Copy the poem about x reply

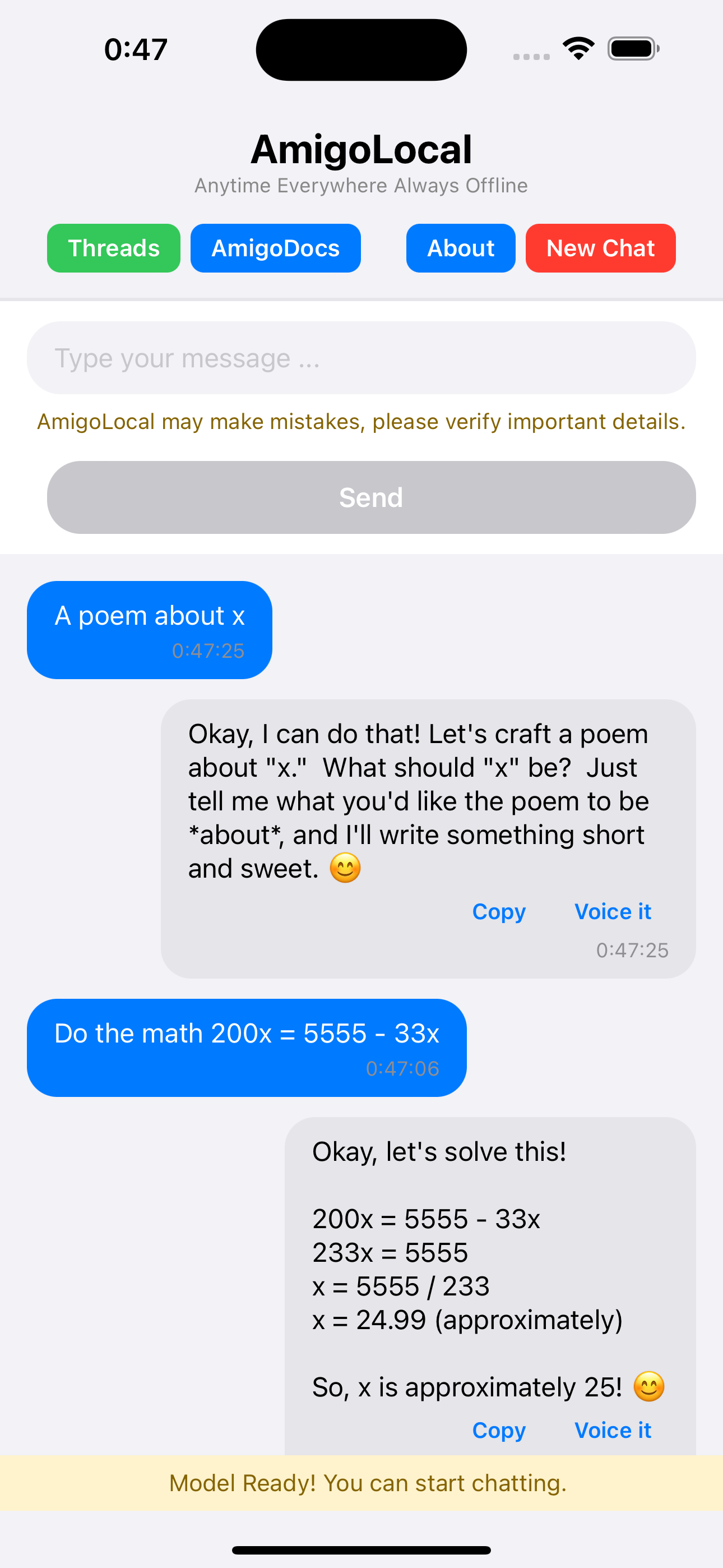click(499, 911)
